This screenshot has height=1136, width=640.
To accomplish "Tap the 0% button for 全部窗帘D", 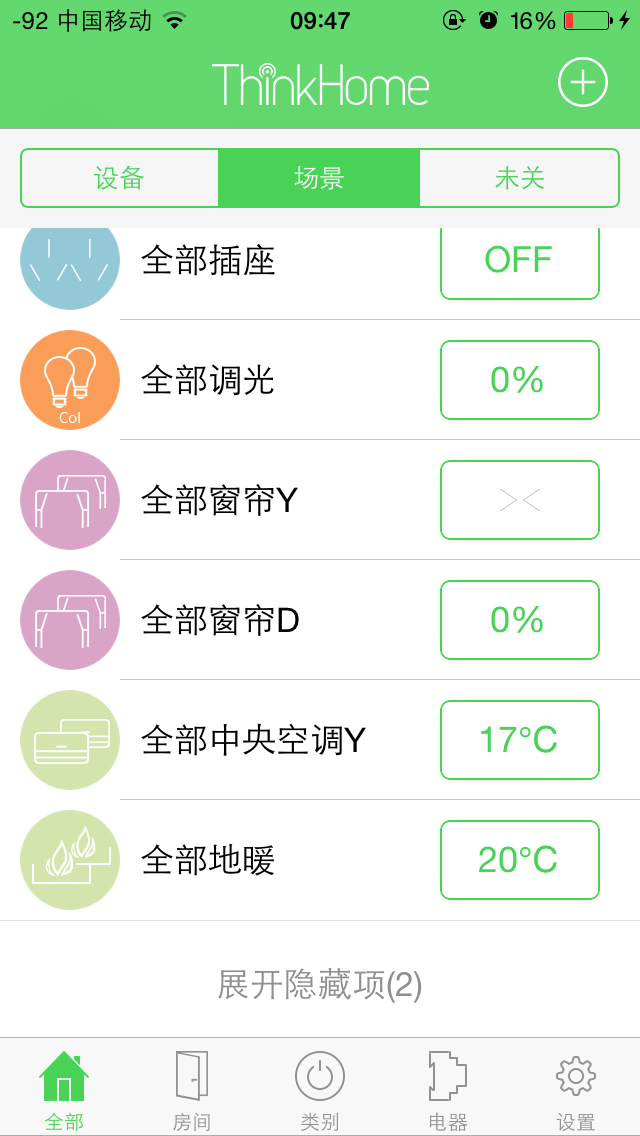I will tap(519, 620).
